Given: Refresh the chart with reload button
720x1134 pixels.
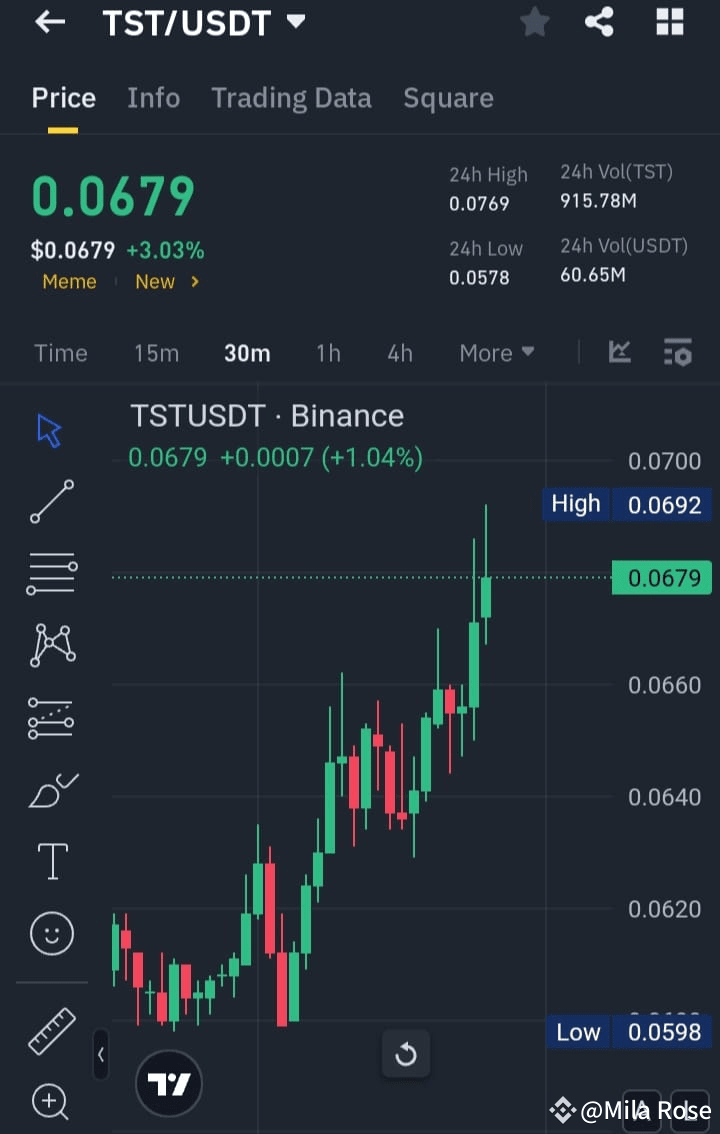Looking at the screenshot, I should click(406, 1053).
